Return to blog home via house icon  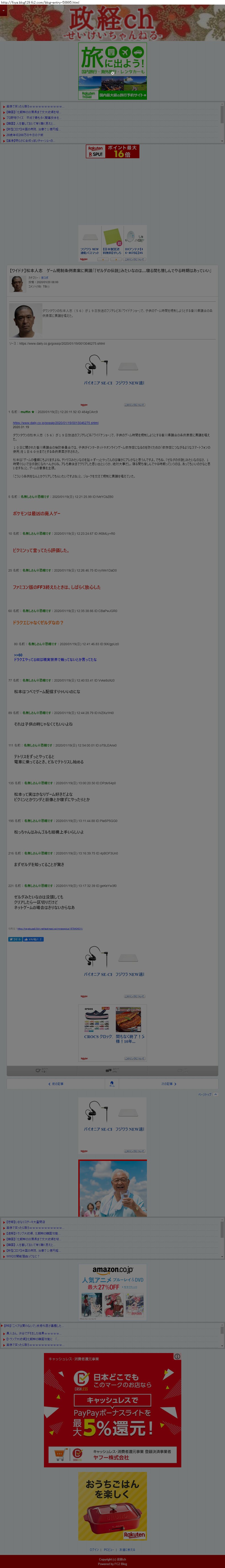click(x=112, y=1083)
